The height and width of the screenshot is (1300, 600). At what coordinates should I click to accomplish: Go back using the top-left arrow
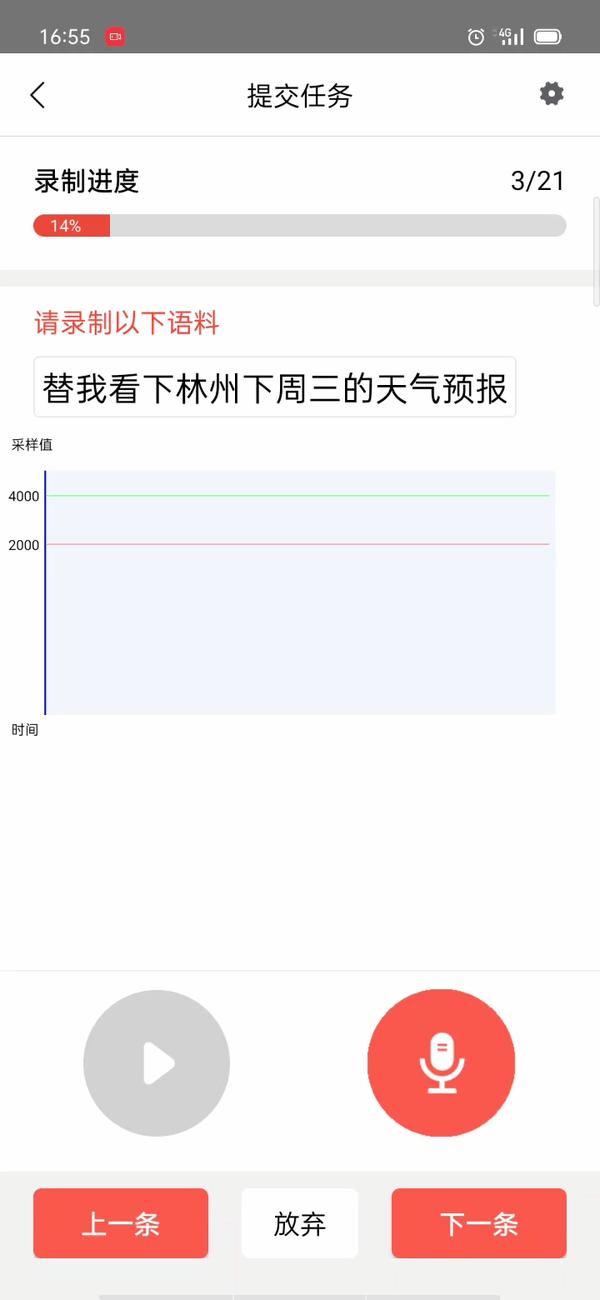click(x=38, y=95)
